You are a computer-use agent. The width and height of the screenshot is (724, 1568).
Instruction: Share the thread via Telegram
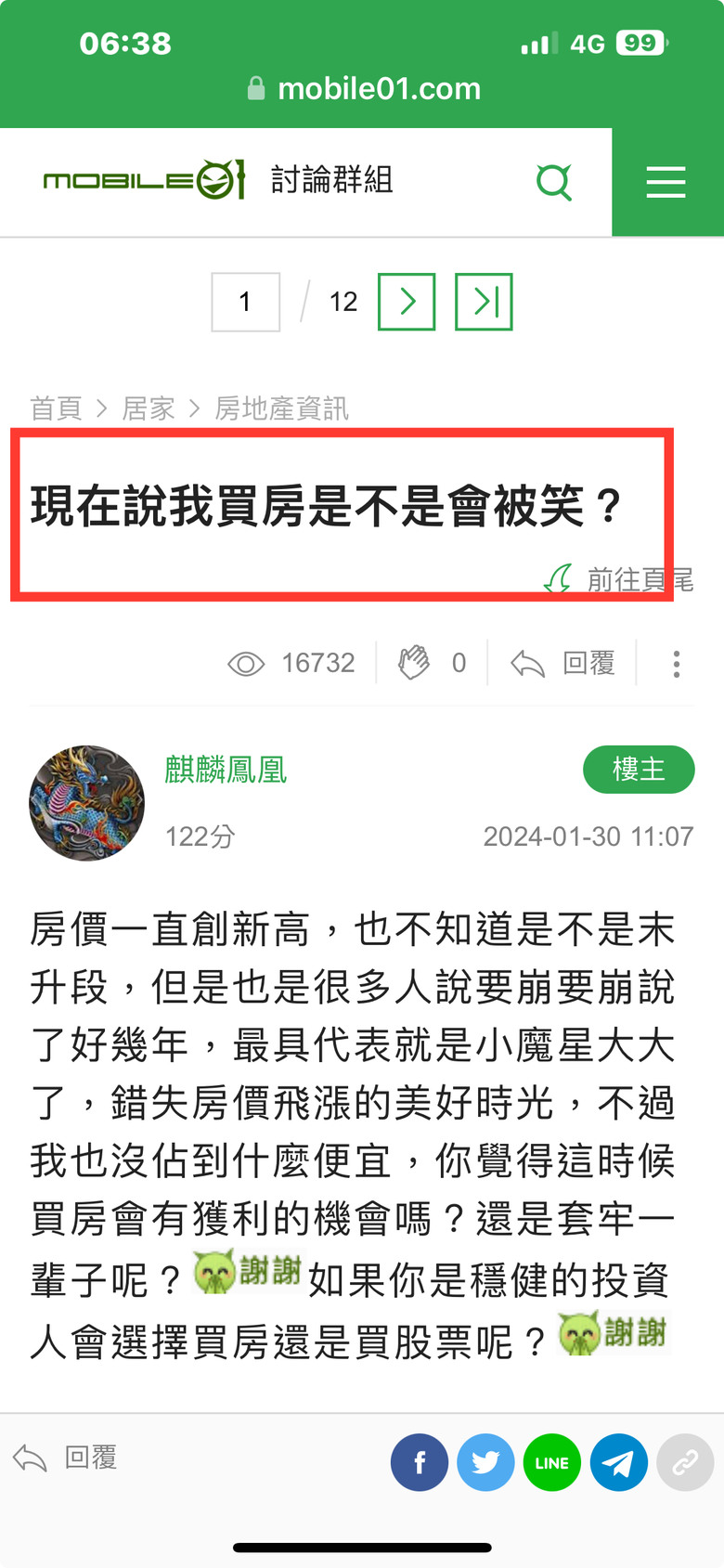[619, 1462]
